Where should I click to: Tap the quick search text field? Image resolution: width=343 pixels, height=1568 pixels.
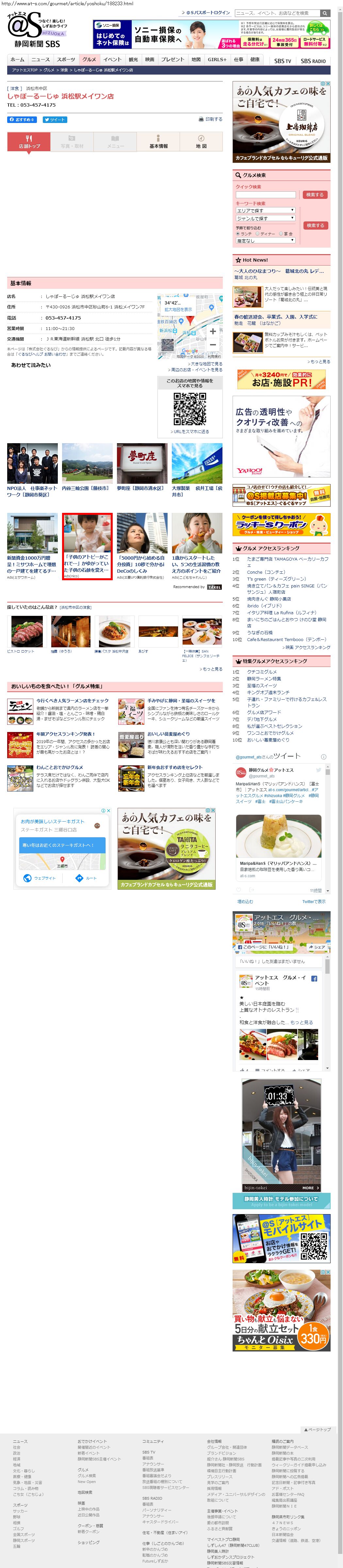click(266, 195)
